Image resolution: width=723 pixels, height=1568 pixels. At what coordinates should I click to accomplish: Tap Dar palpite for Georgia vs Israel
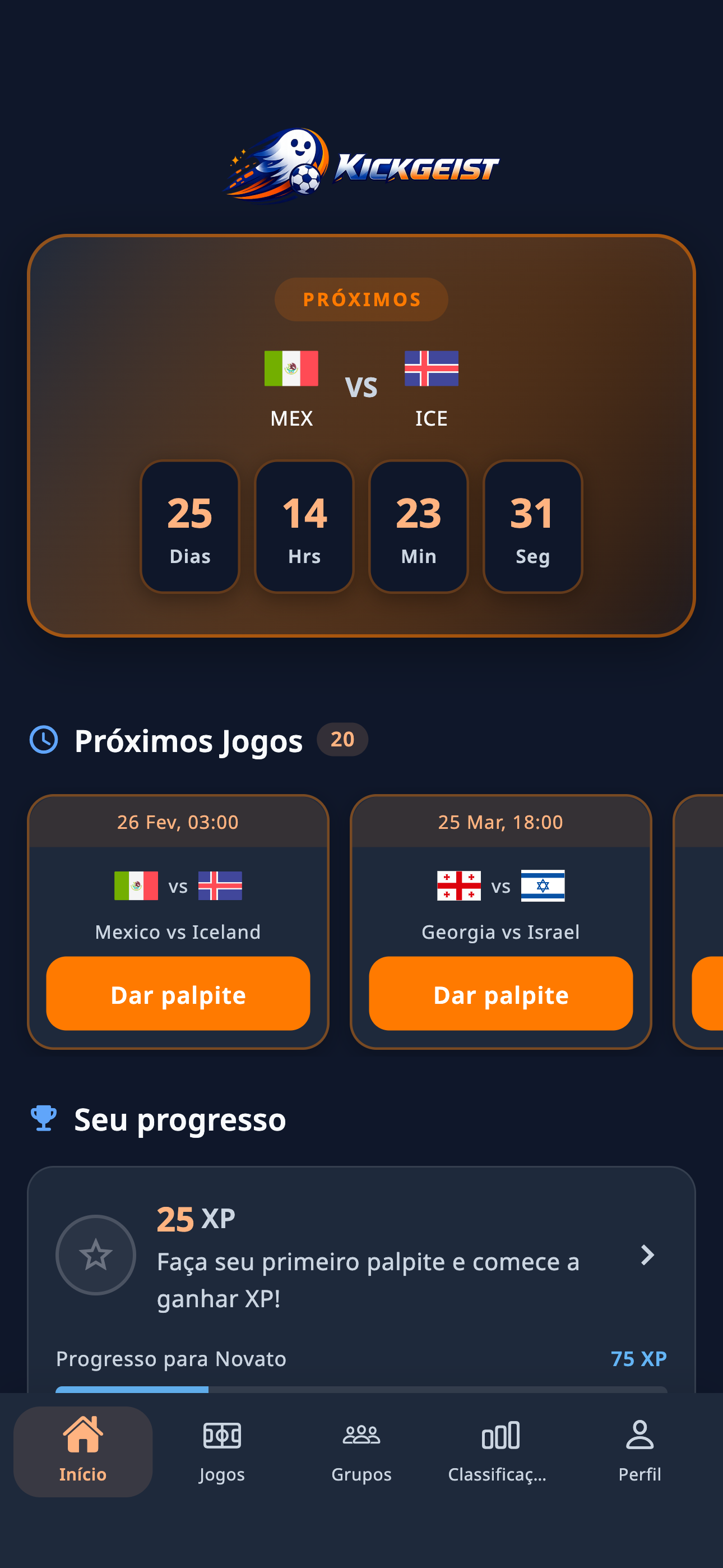500,994
